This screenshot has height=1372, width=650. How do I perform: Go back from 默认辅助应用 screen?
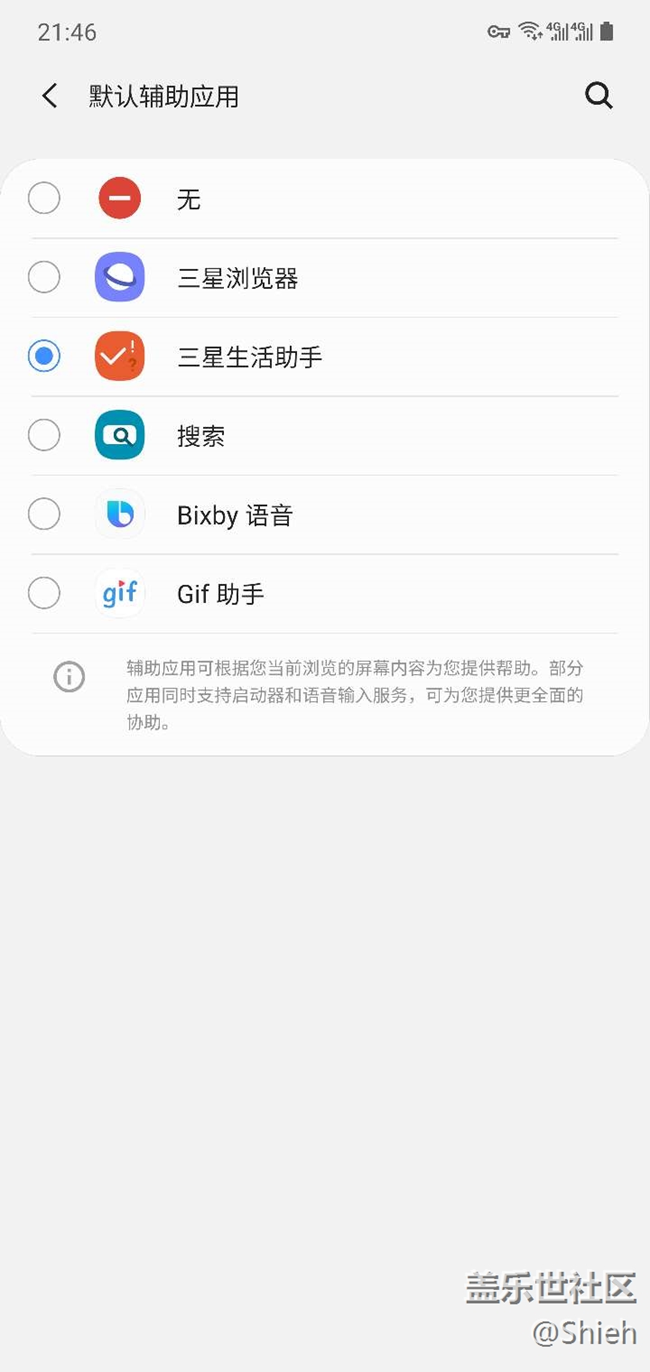tap(49, 96)
